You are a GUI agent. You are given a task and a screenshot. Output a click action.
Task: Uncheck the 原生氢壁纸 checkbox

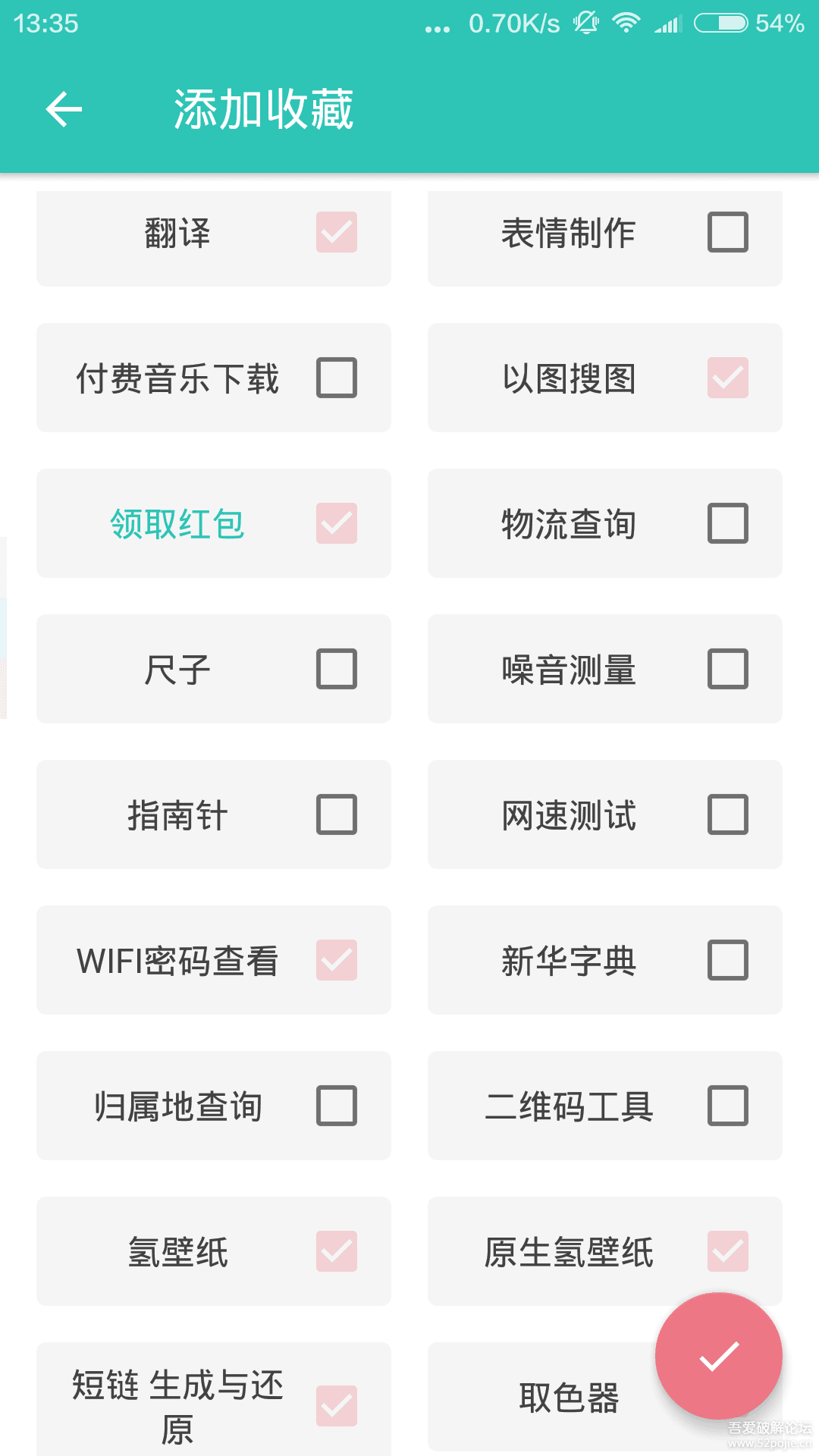point(728,1251)
